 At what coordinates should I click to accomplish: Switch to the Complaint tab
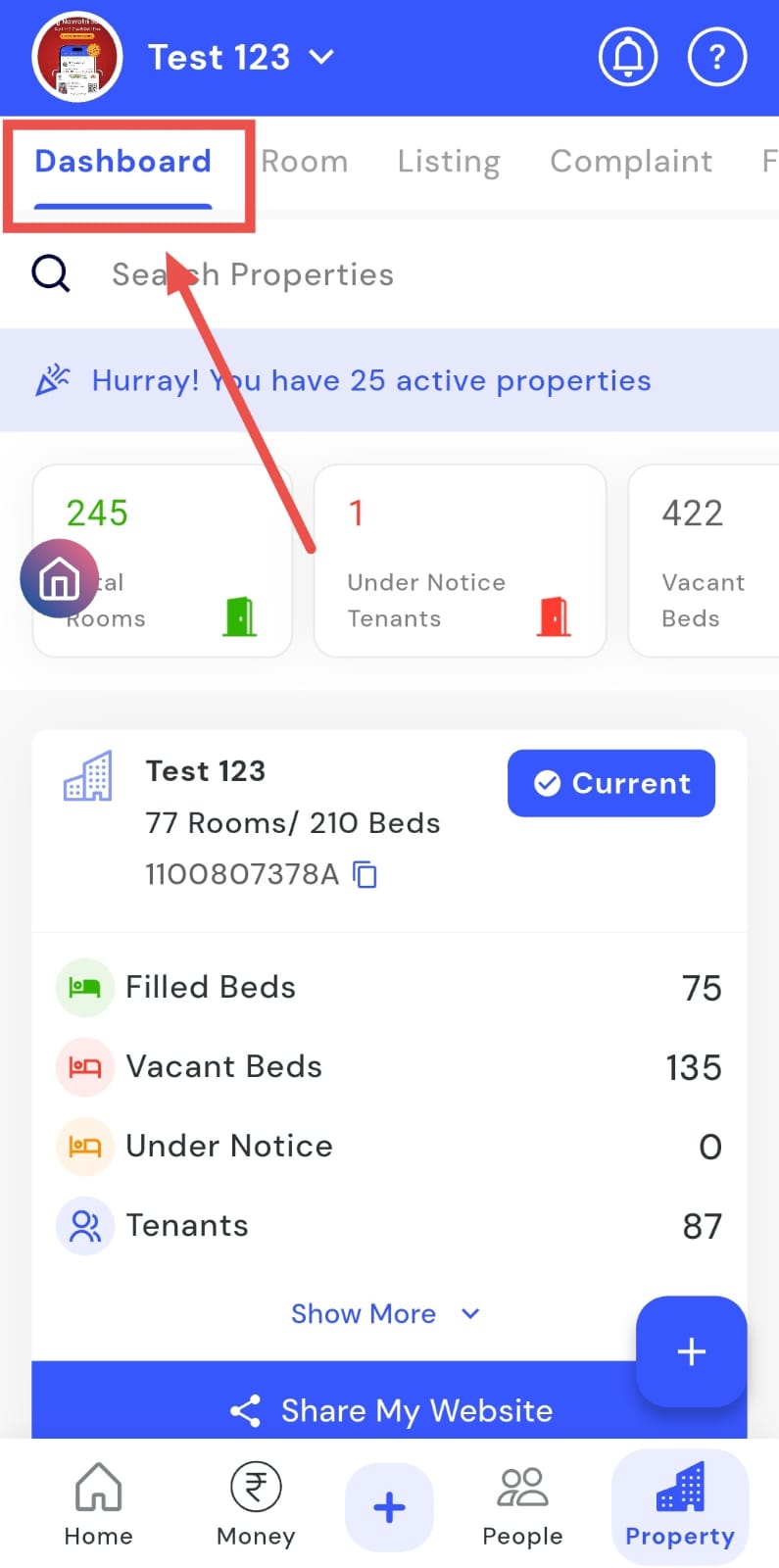click(x=631, y=162)
